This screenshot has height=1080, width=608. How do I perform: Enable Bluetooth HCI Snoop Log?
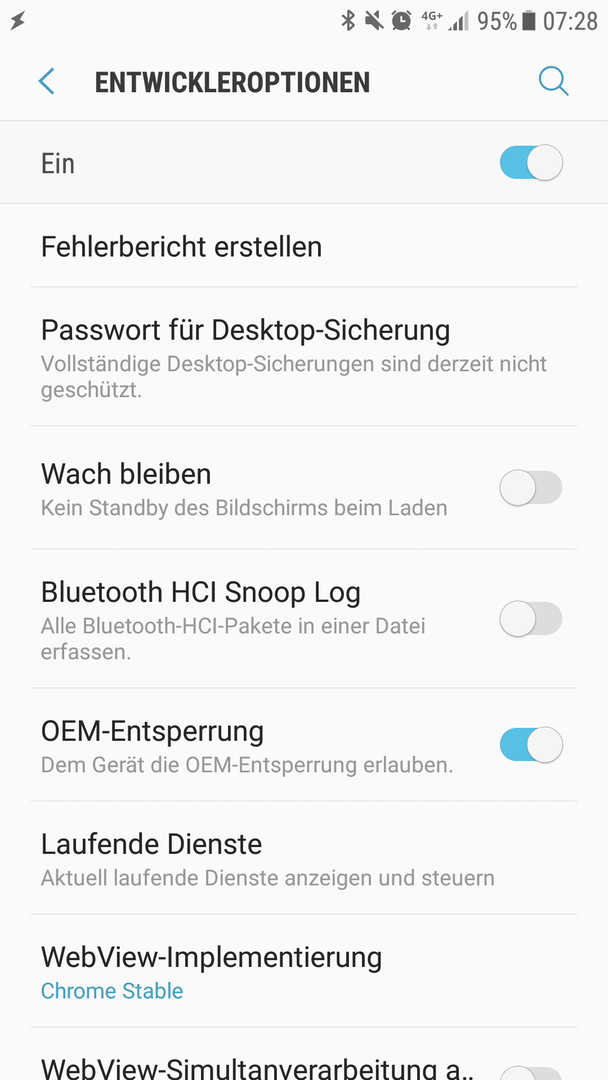[x=531, y=619]
